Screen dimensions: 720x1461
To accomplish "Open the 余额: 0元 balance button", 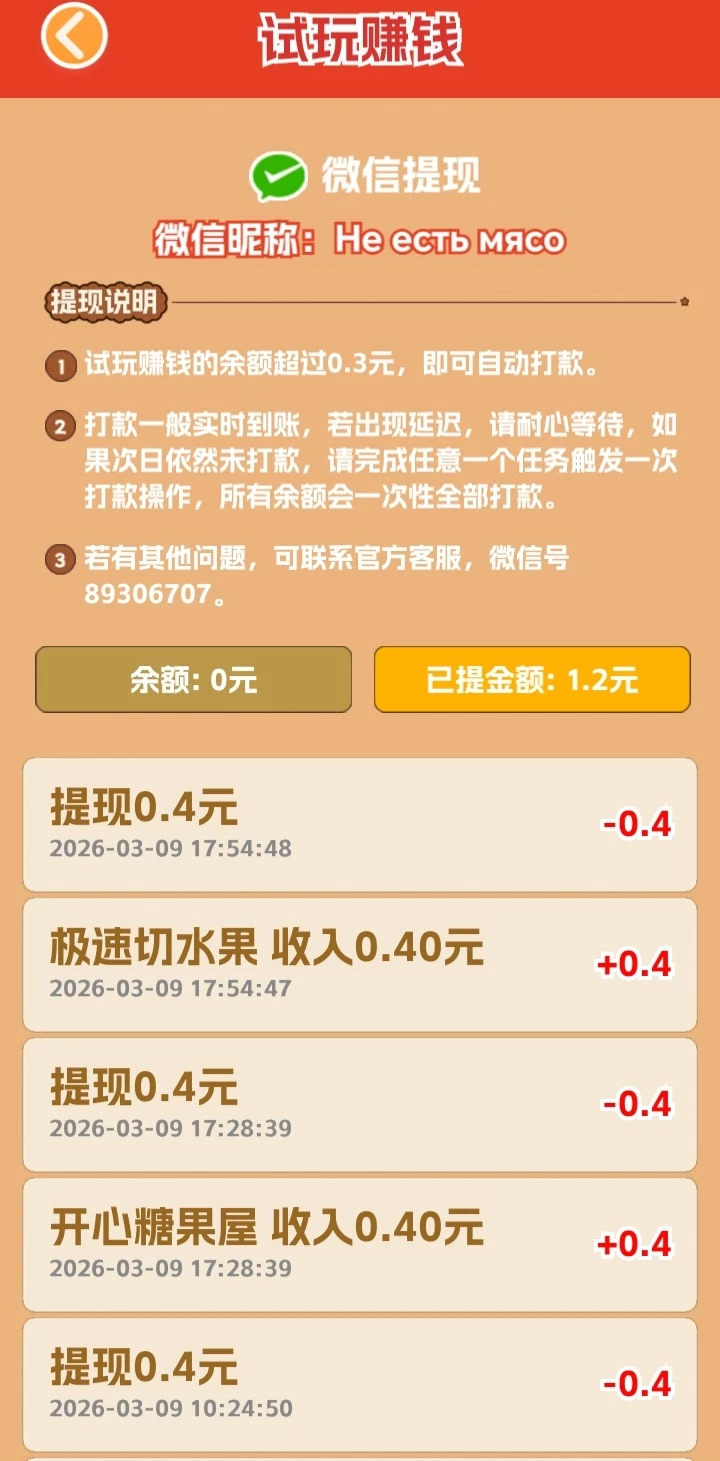I will coord(193,679).
